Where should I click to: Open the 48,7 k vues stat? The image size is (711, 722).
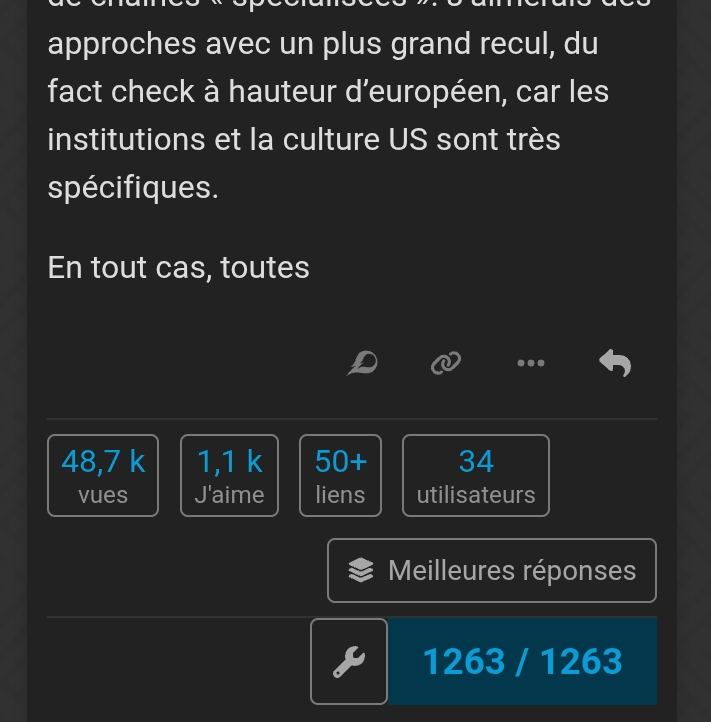click(x=103, y=476)
